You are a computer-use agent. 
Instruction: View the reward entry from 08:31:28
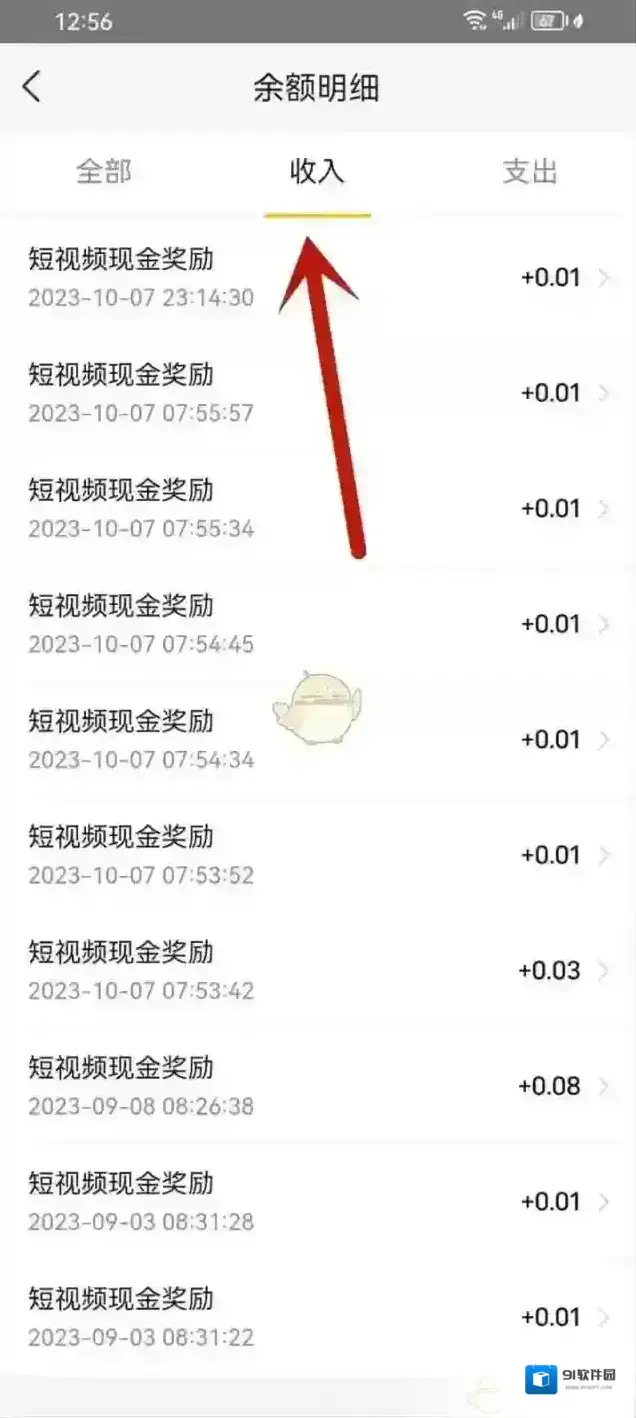click(318, 1202)
